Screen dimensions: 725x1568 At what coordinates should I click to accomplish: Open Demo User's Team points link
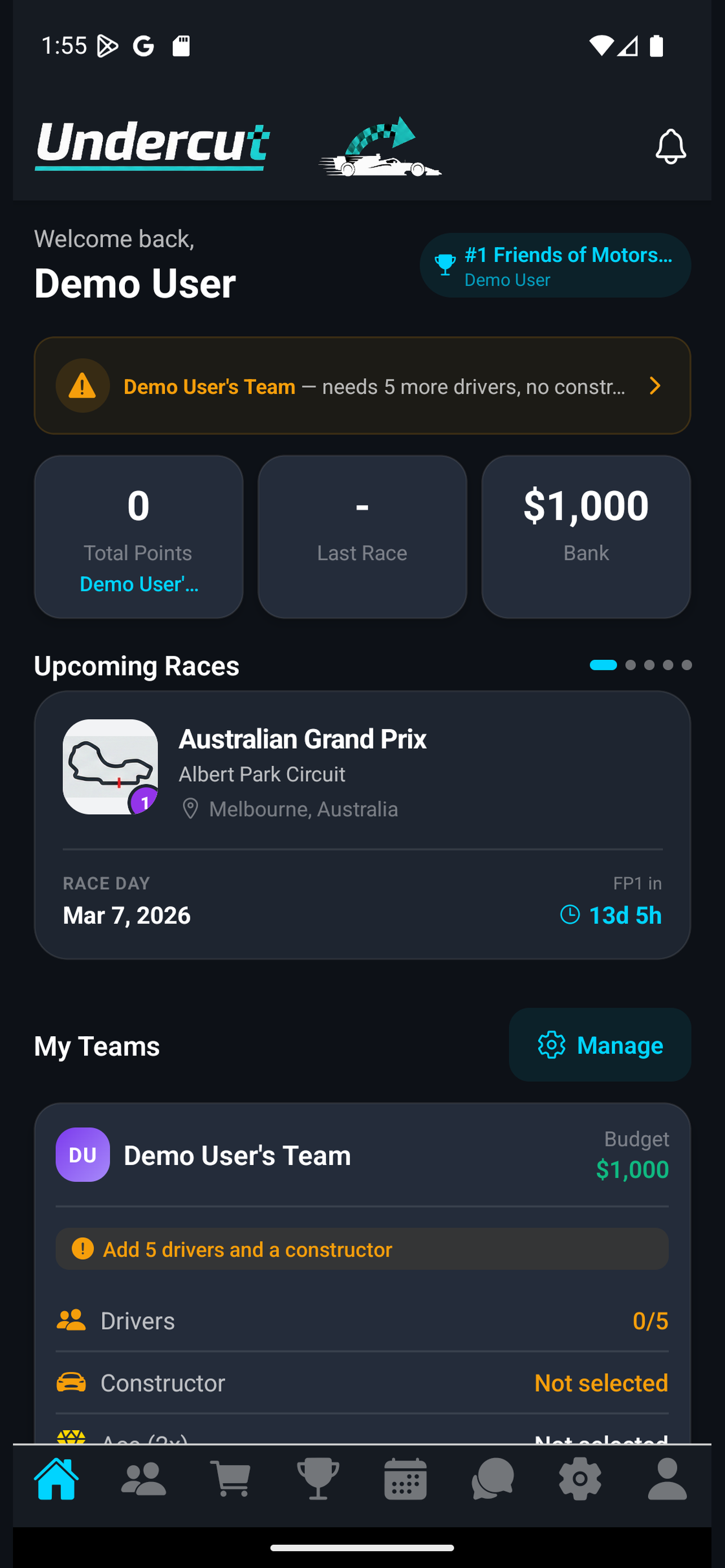click(138, 584)
